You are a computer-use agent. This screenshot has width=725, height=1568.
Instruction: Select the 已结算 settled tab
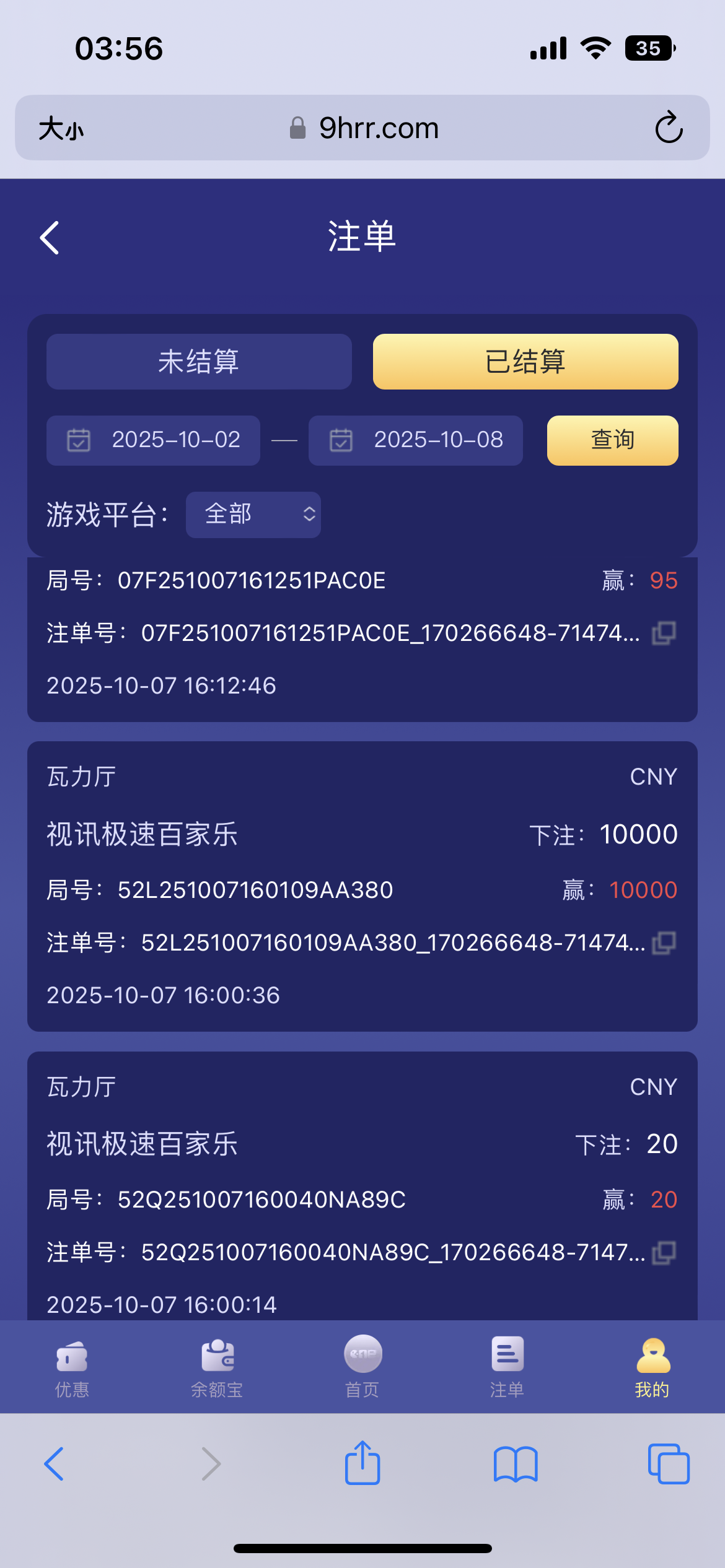tap(525, 361)
